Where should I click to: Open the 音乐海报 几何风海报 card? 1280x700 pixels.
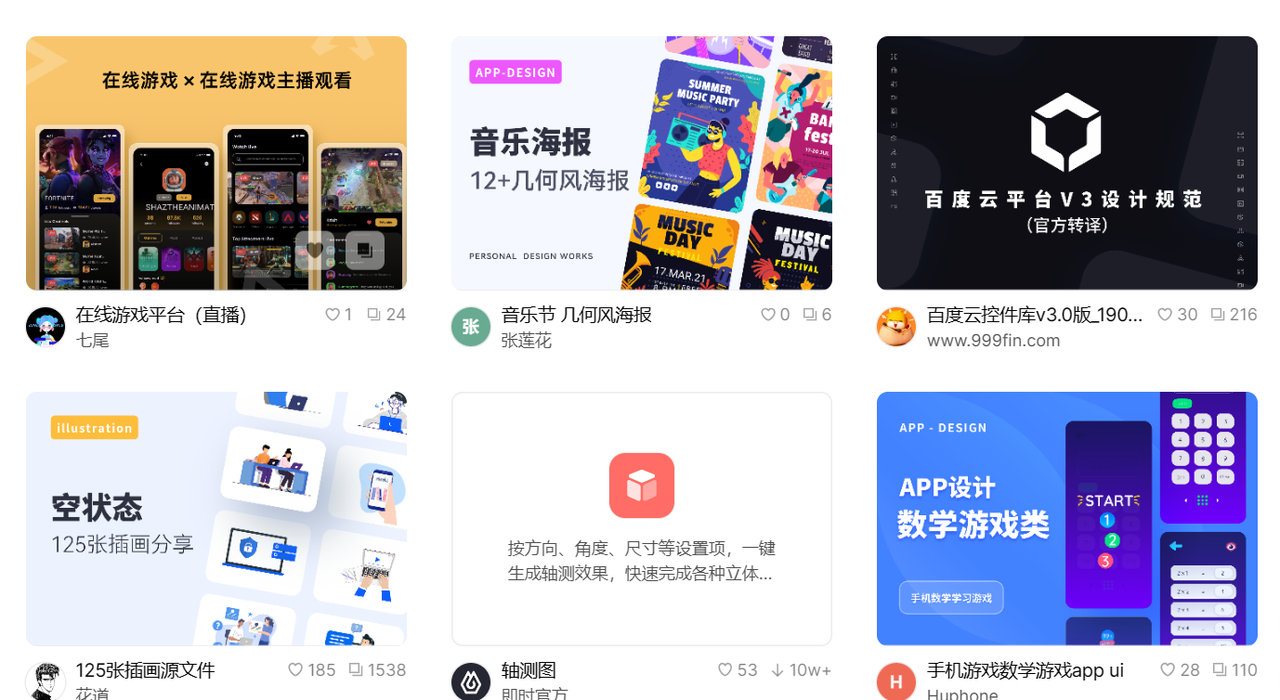point(641,163)
